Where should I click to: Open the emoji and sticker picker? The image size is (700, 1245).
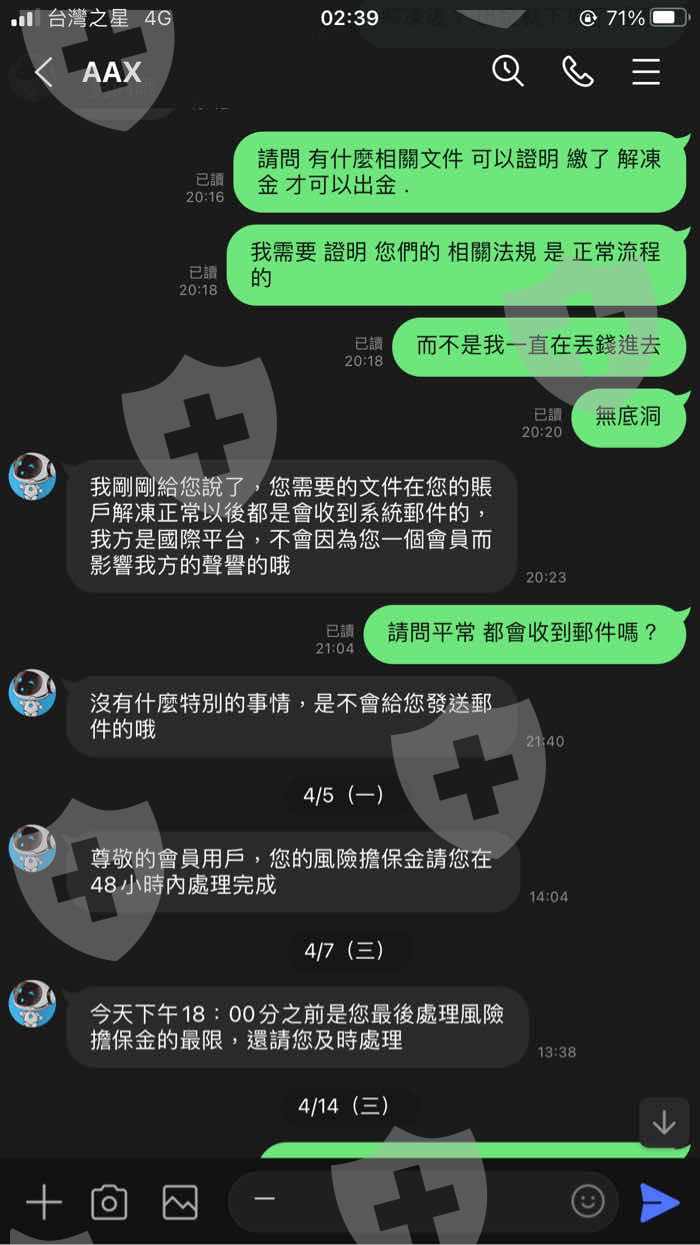point(588,1200)
